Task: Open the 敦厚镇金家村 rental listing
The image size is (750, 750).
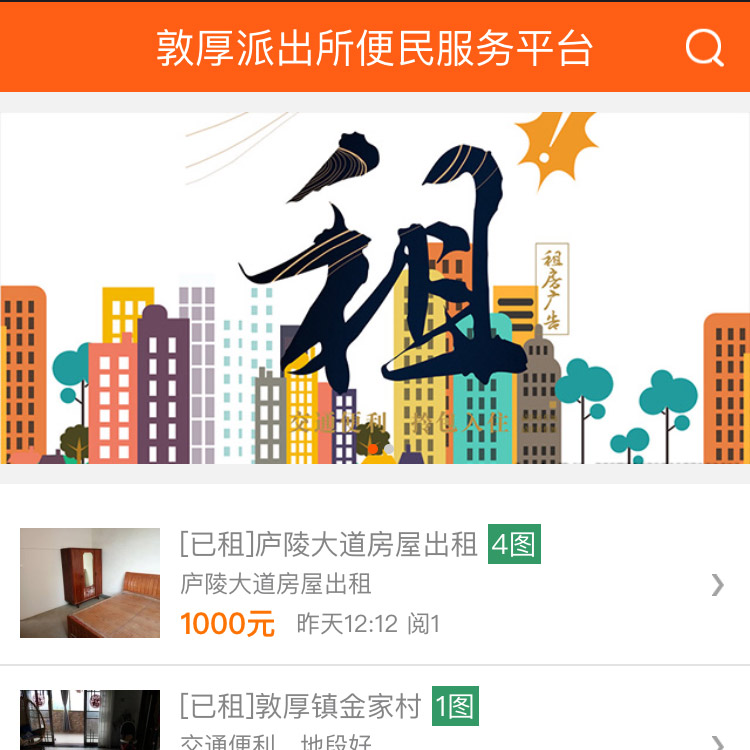Action: point(375,715)
